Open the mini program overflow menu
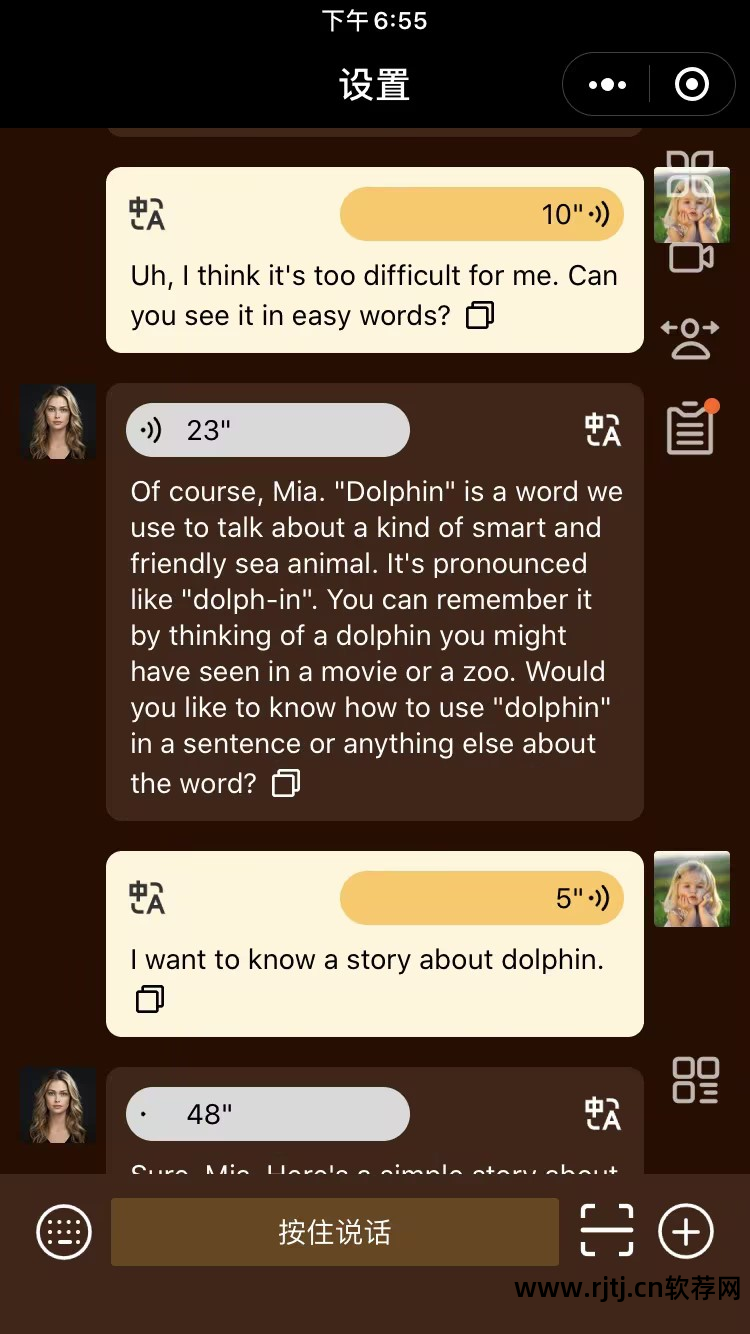The width and height of the screenshot is (750, 1334). 607,85
